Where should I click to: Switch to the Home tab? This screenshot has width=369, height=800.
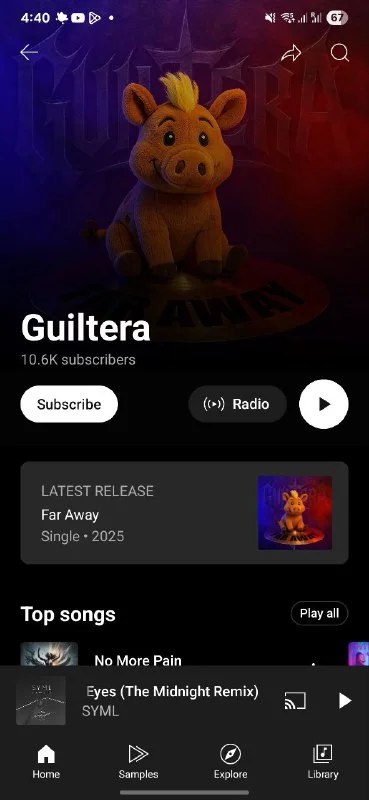(46, 761)
